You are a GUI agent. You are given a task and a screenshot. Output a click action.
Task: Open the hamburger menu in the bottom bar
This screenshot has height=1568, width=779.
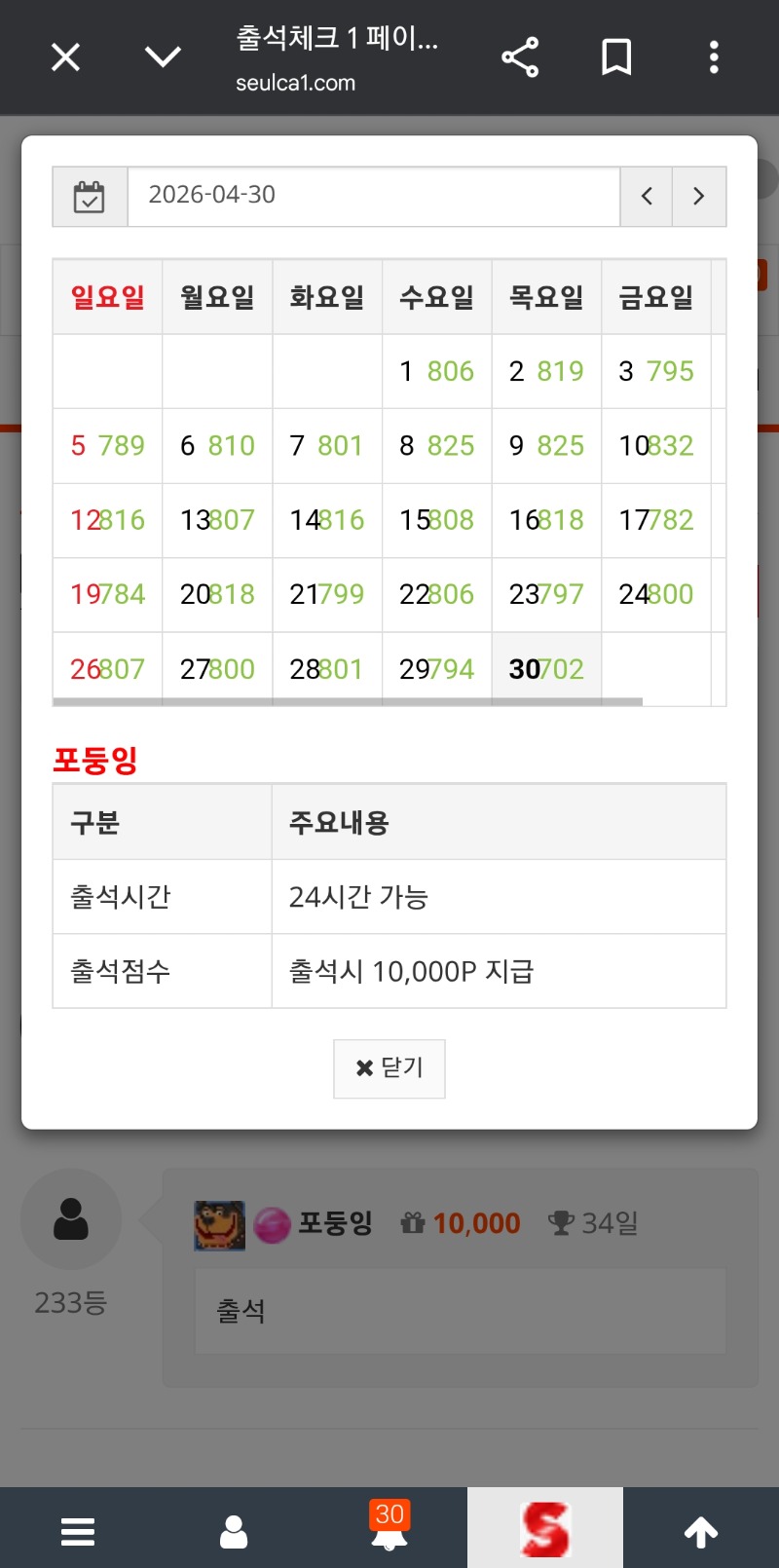pos(78,1531)
